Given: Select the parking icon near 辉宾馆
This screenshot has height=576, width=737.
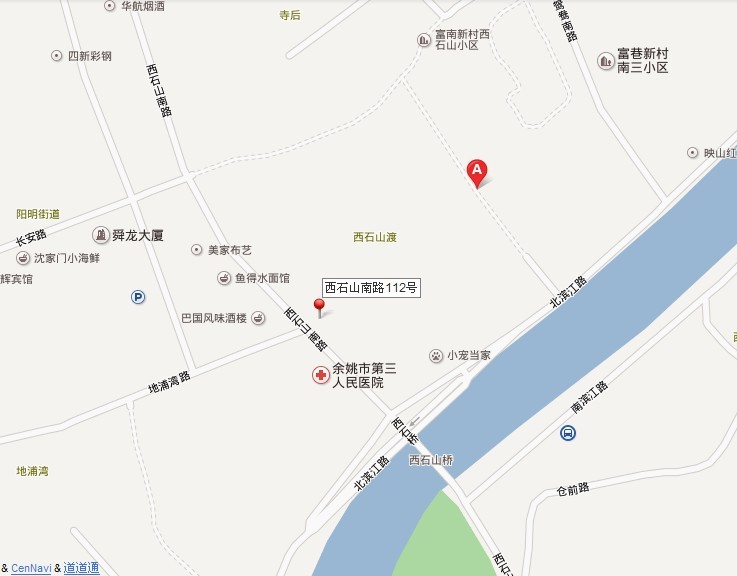Looking at the screenshot, I should point(138,296).
